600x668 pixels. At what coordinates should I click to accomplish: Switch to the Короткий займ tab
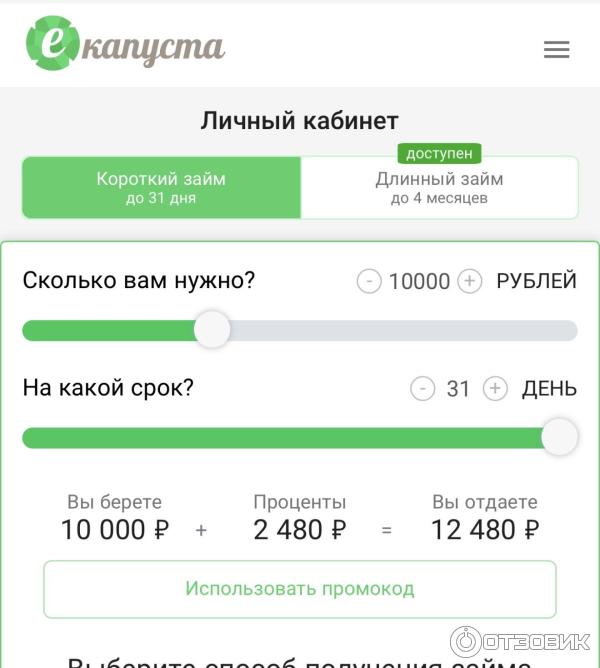(x=161, y=187)
